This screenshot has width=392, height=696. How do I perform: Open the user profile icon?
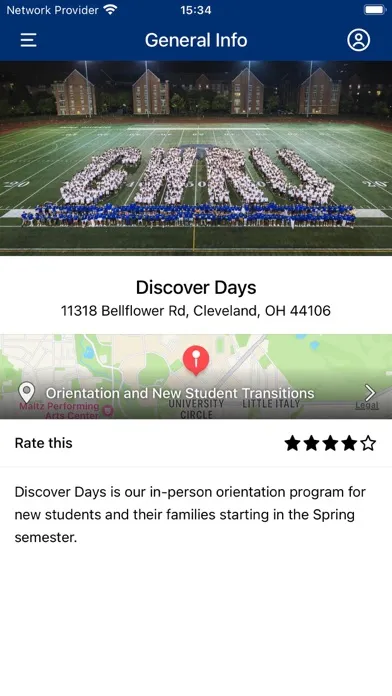click(358, 40)
